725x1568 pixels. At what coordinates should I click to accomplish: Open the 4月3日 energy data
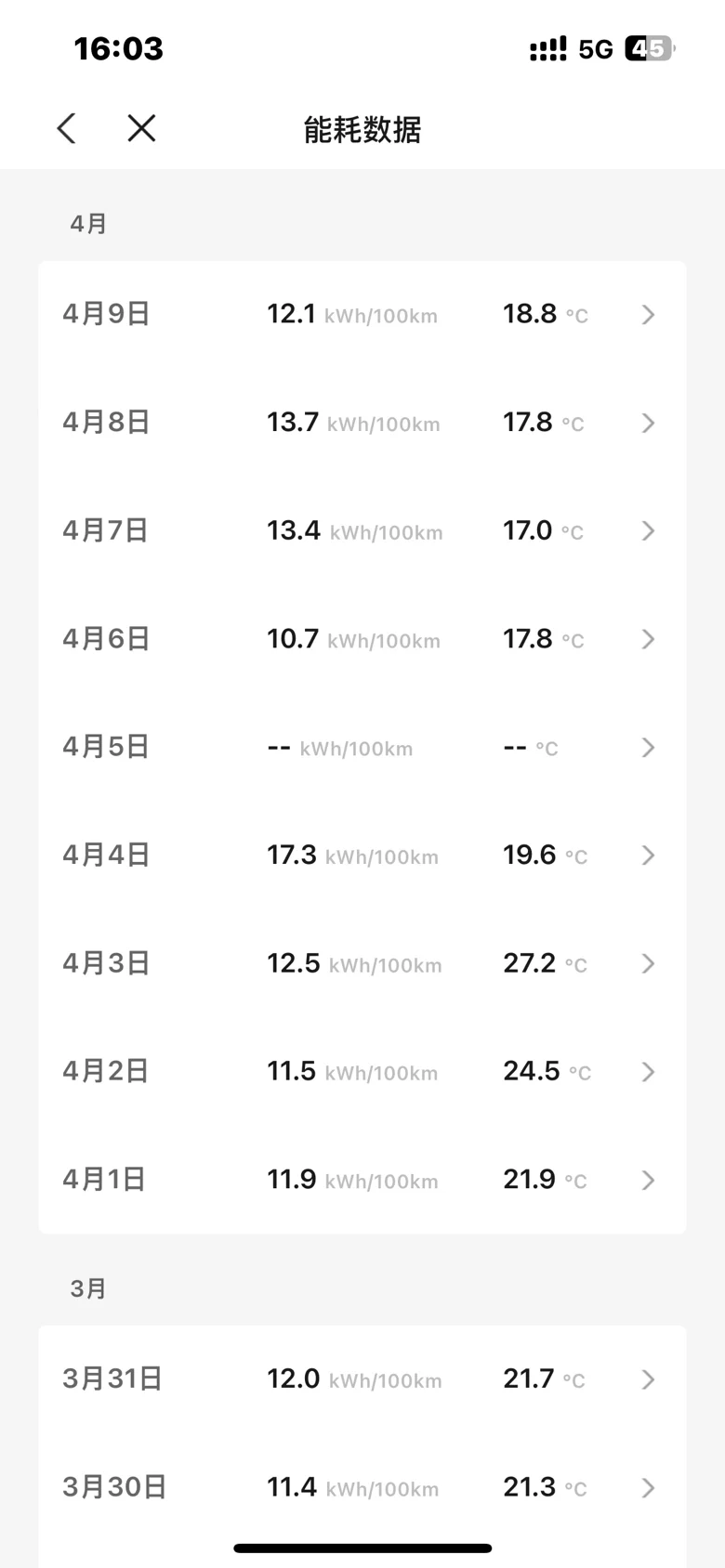click(x=362, y=964)
